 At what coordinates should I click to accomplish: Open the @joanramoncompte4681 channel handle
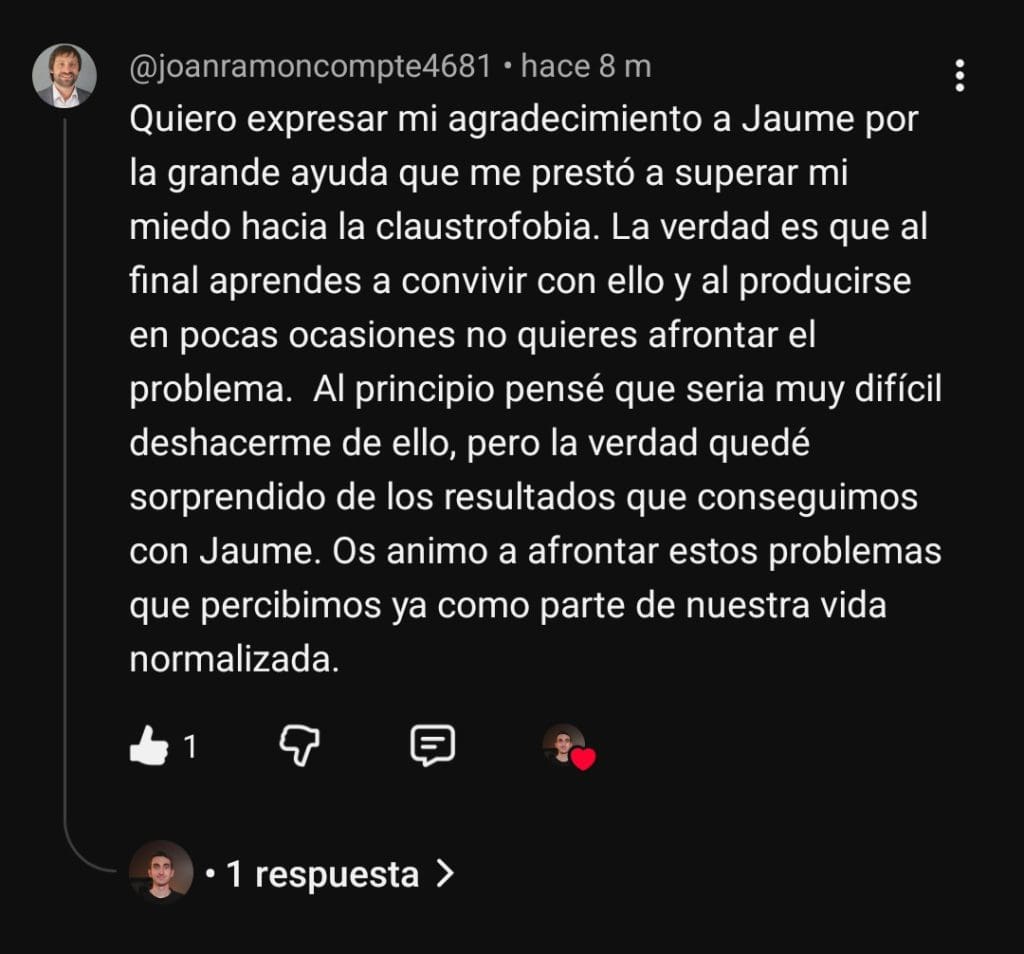pos(311,67)
